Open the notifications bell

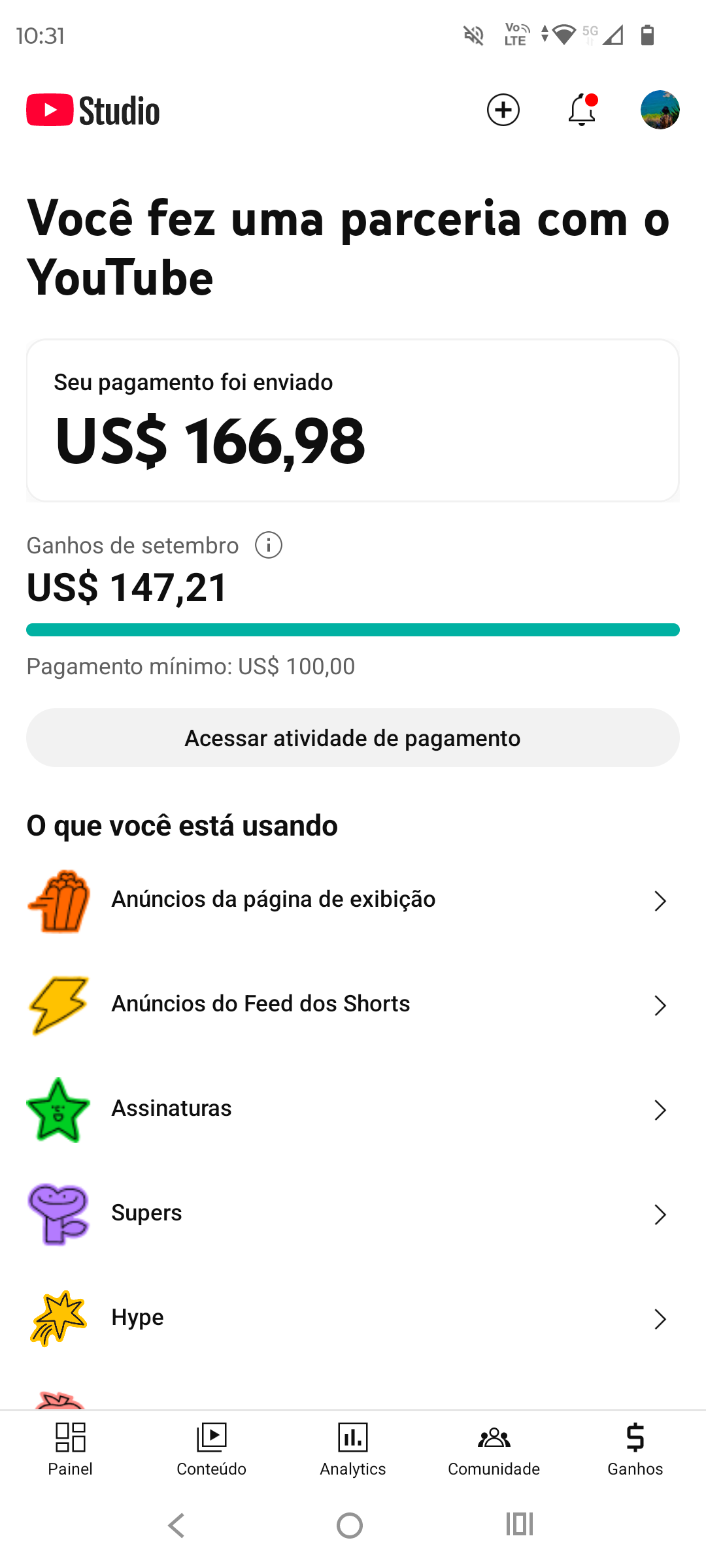582,110
